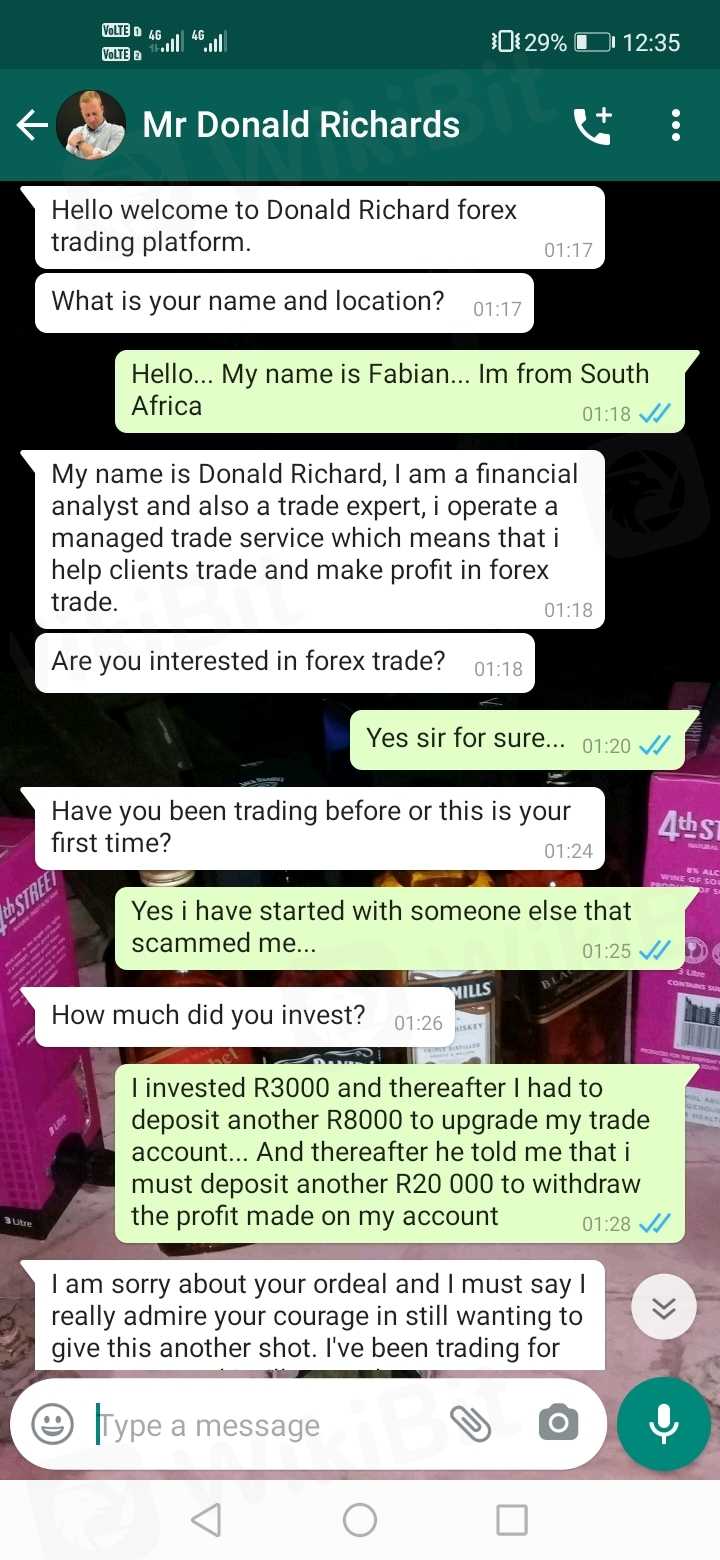The image size is (720, 1560).
Task: Go to the home screen
Action: [x=360, y=1520]
